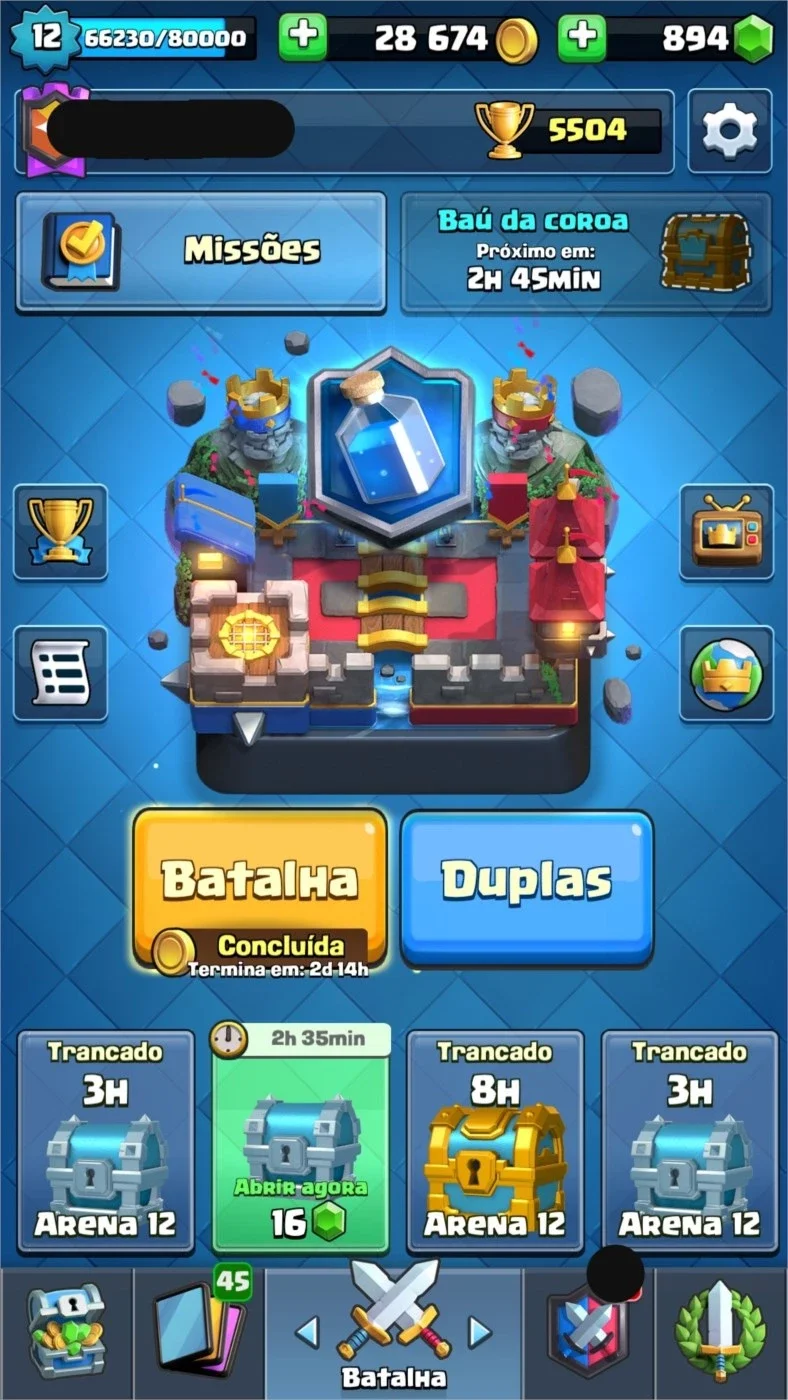Viewport: 788px width, 1400px height.
Task: Open the Baú da coroa chest
Action: pos(586,251)
